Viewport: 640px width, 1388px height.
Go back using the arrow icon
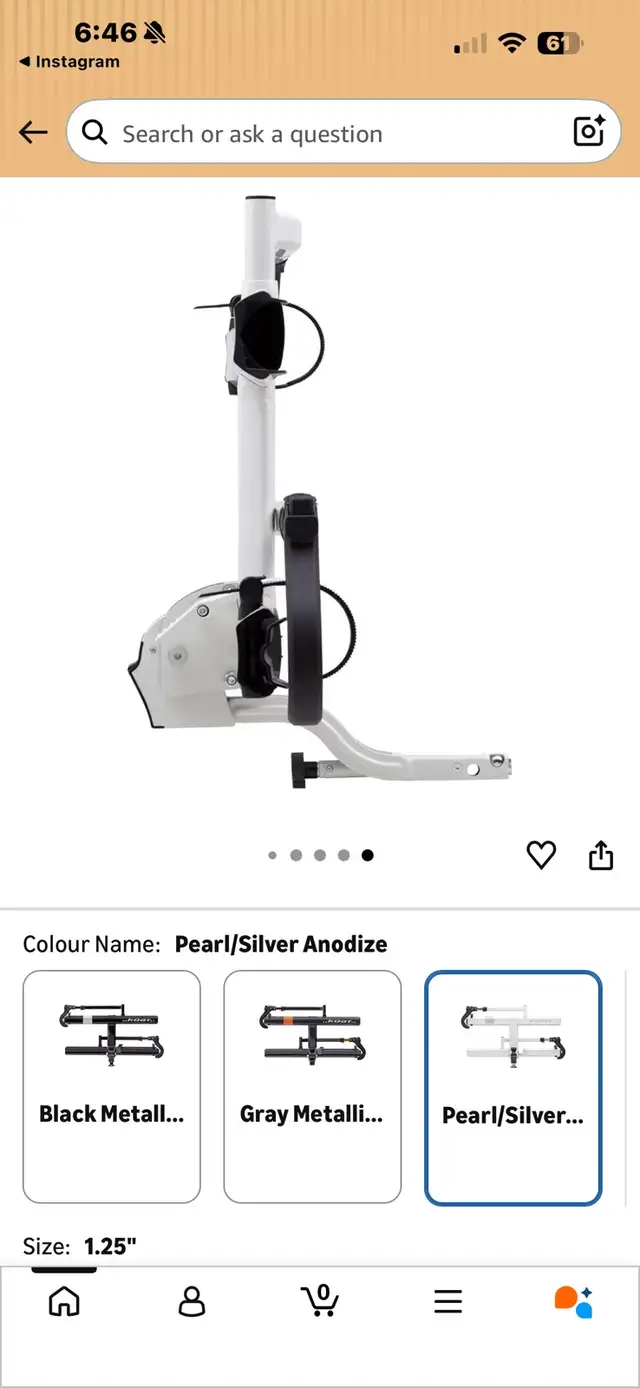pyautogui.click(x=33, y=133)
